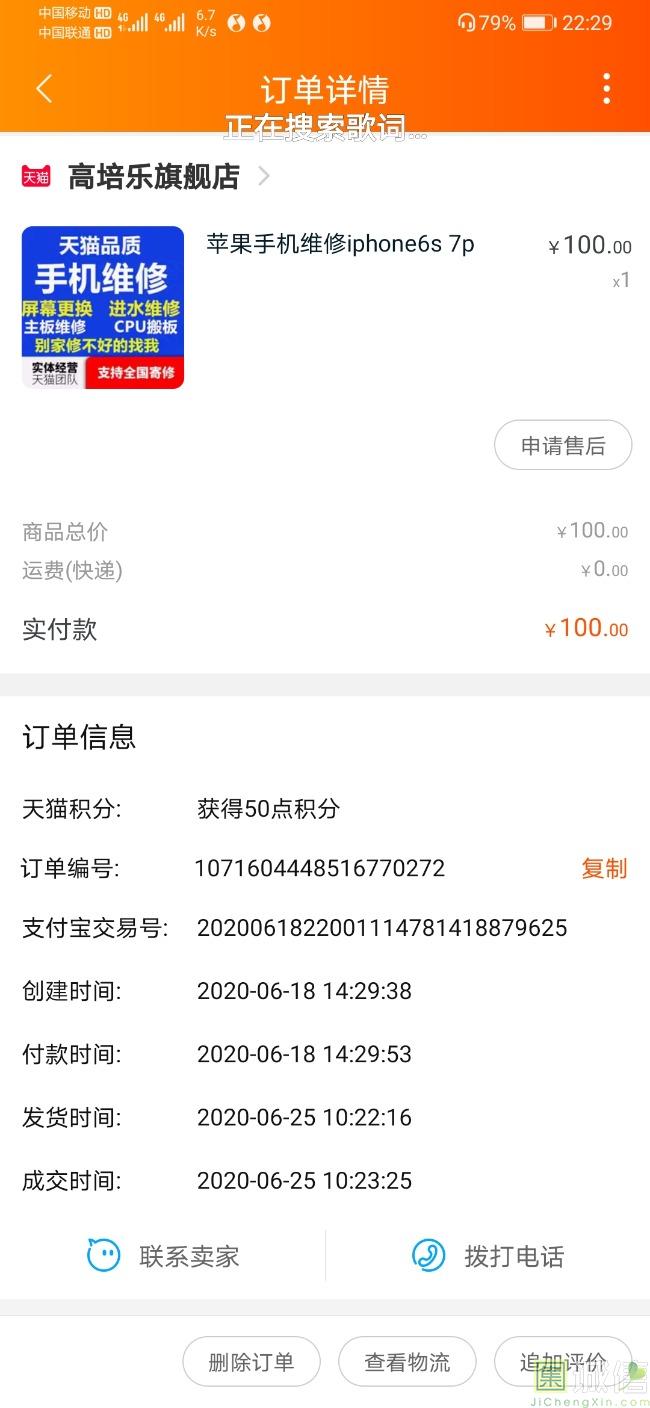View shipping via 查看物流
This screenshot has width=650, height=1408.
point(407,1362)
